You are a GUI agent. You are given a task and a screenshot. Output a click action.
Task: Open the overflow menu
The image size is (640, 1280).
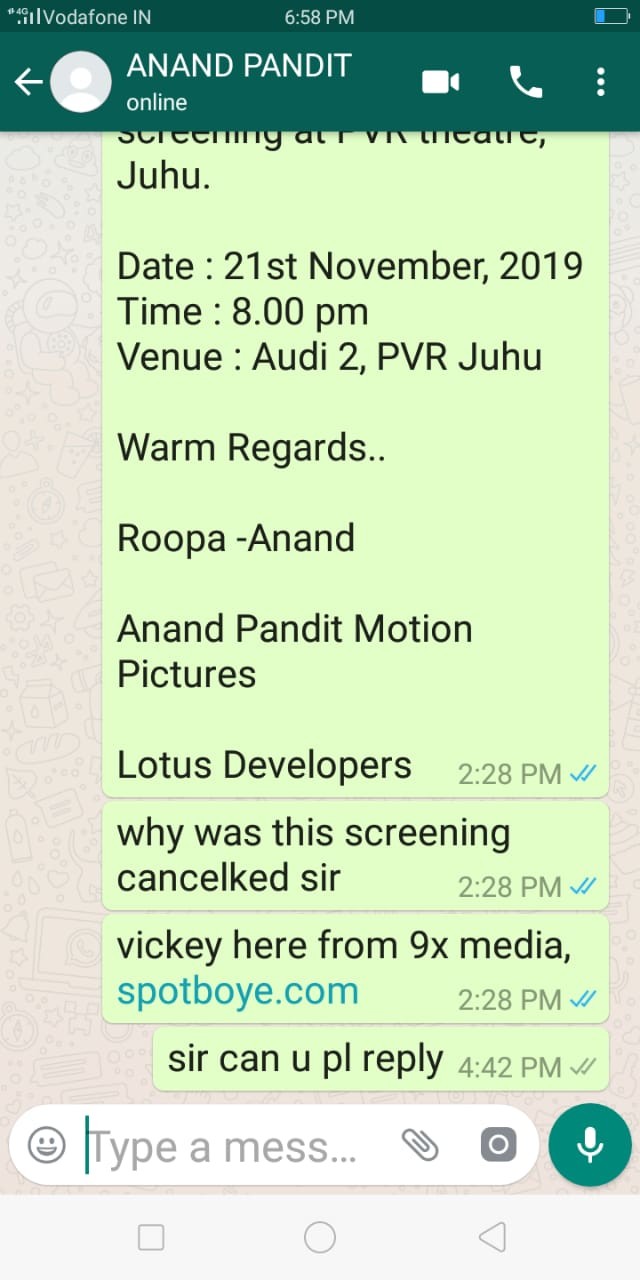(x=600, y=82)
